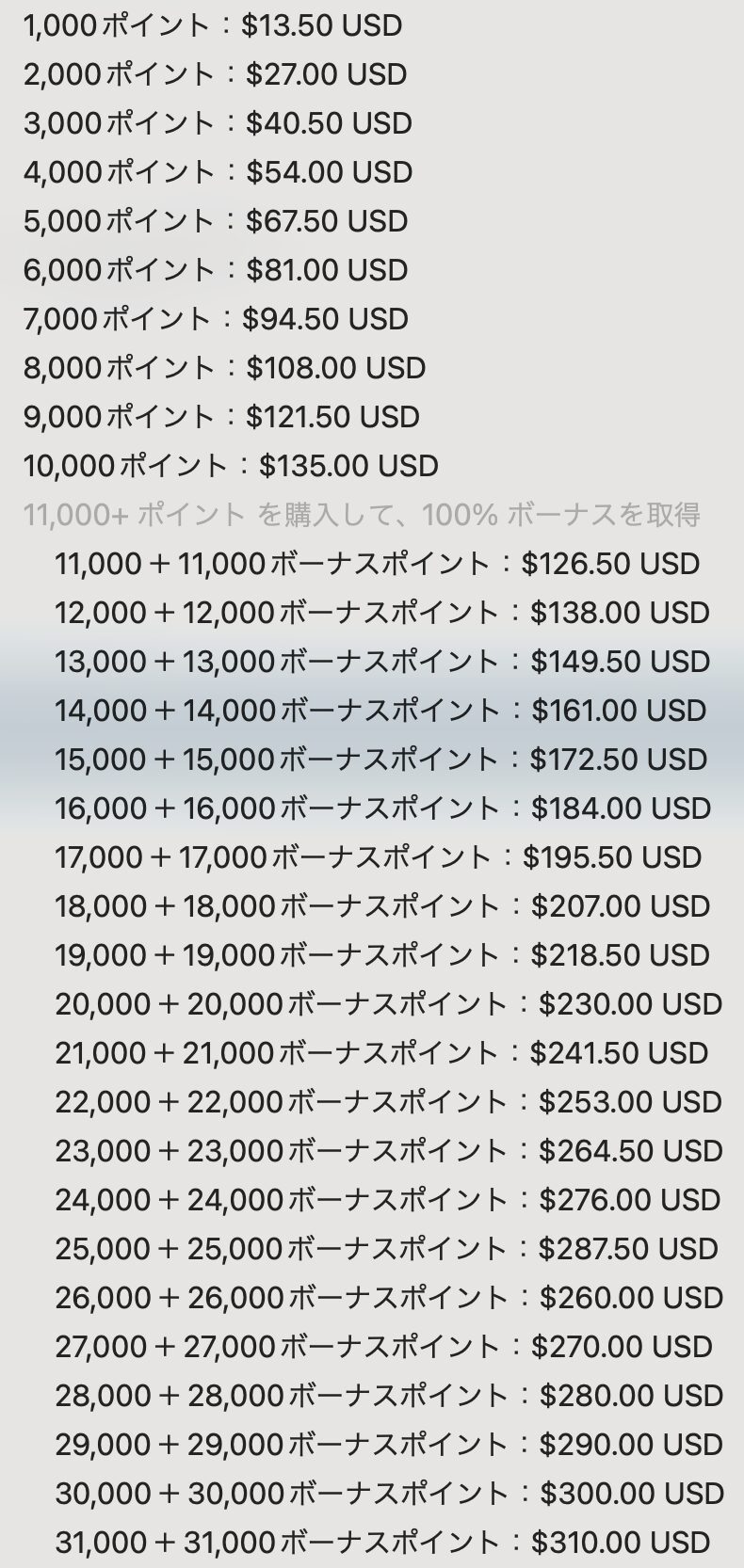Choose 24,000 + 24,000ボーナスポイント for $276.00
This screenshot has height=1568, width=744.
[387, 1200]
